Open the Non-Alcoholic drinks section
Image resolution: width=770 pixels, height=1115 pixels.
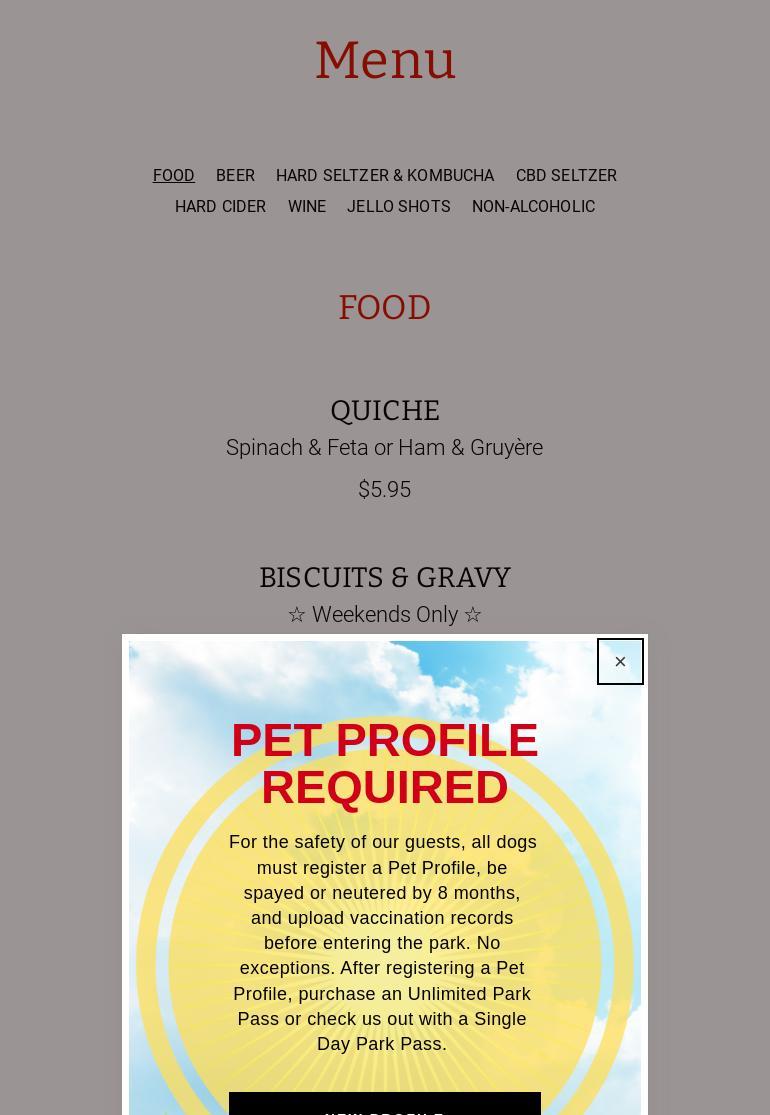(x=533, y=207)
